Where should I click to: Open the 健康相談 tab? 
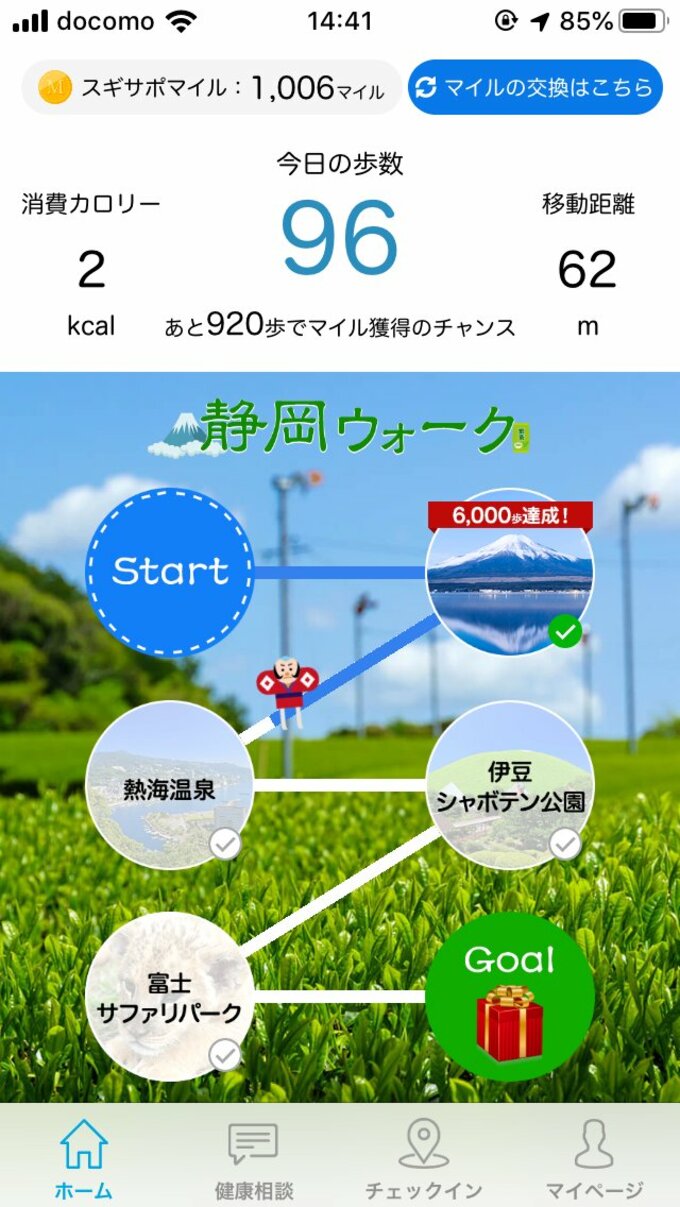click(253, 1159)
